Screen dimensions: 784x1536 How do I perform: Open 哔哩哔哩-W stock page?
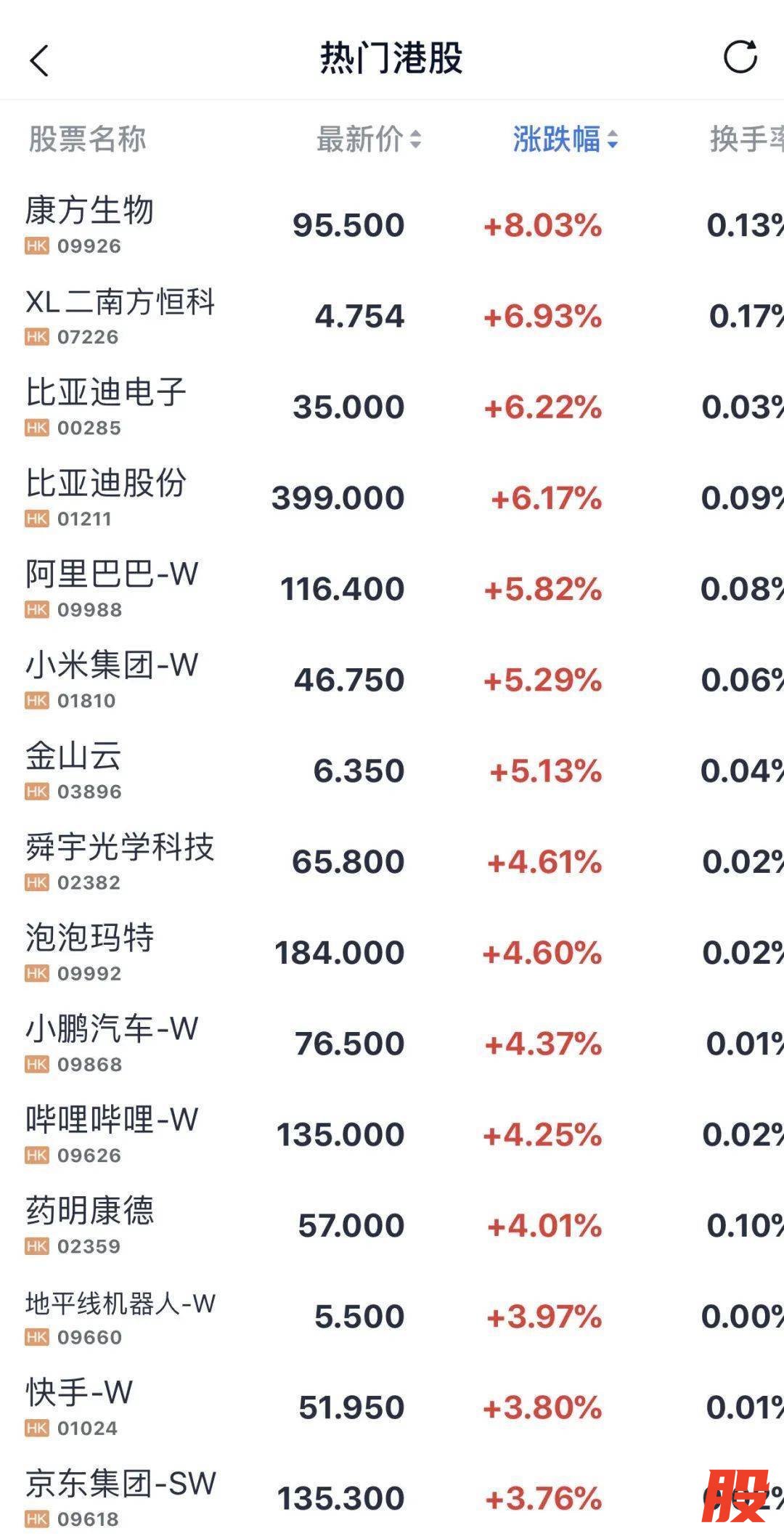(392, 1134)
